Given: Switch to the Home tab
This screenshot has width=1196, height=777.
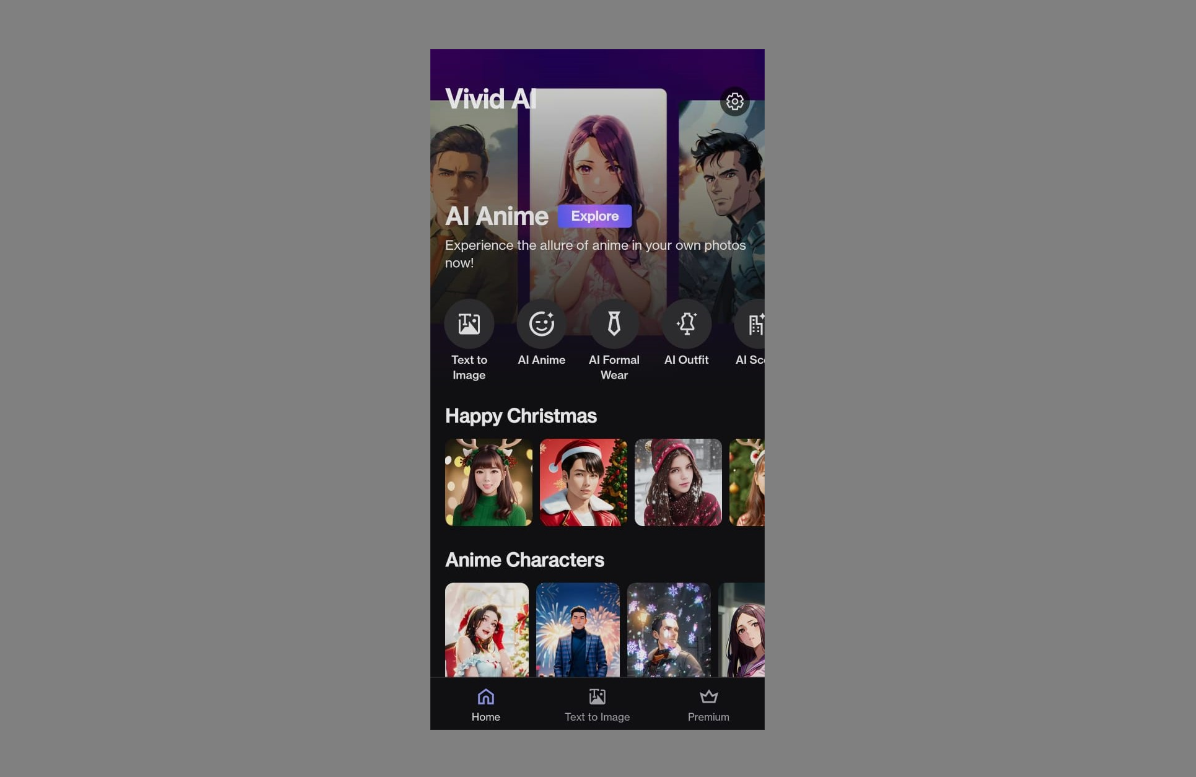Looking at the screenshot, I should [486, 704].
